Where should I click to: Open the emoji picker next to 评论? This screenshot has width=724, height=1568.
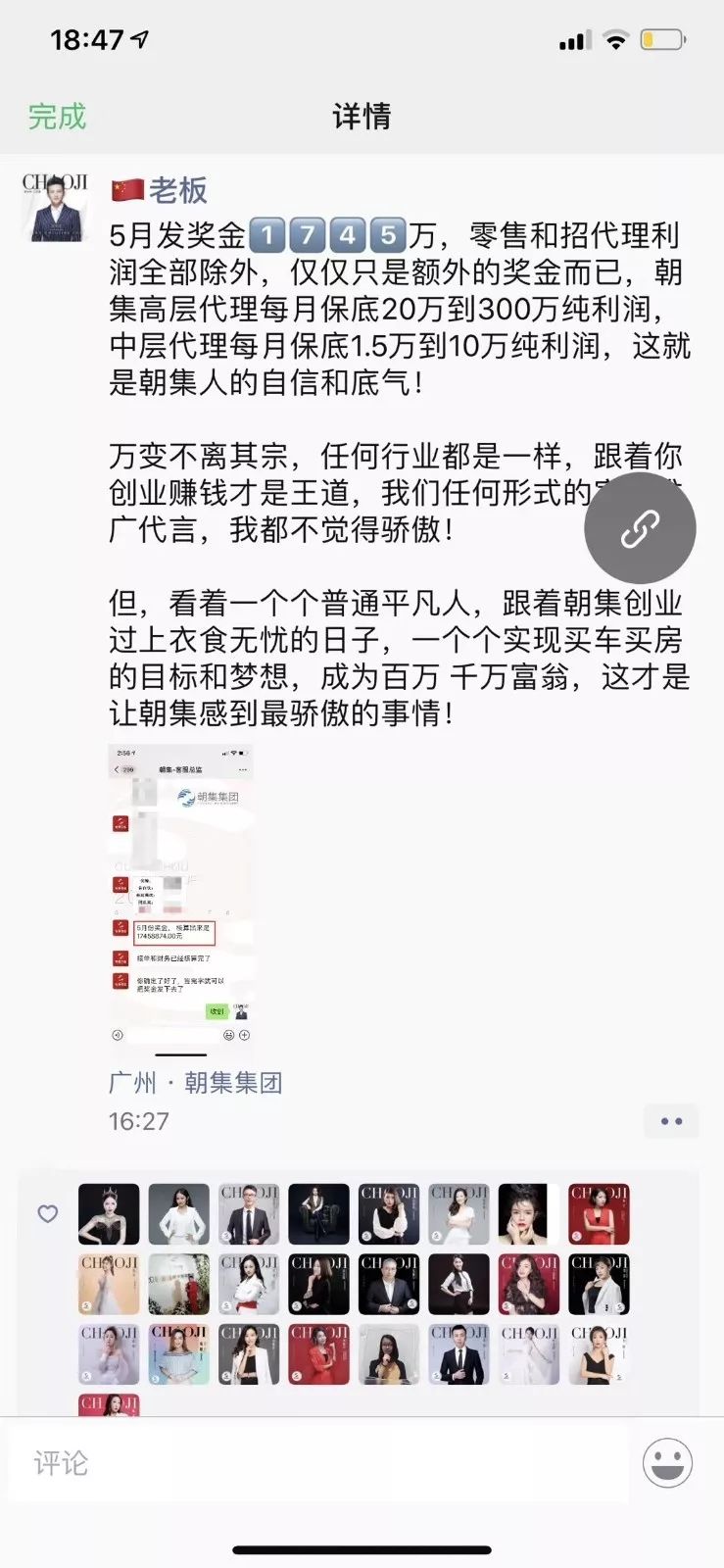click(x=668, y=1463)
